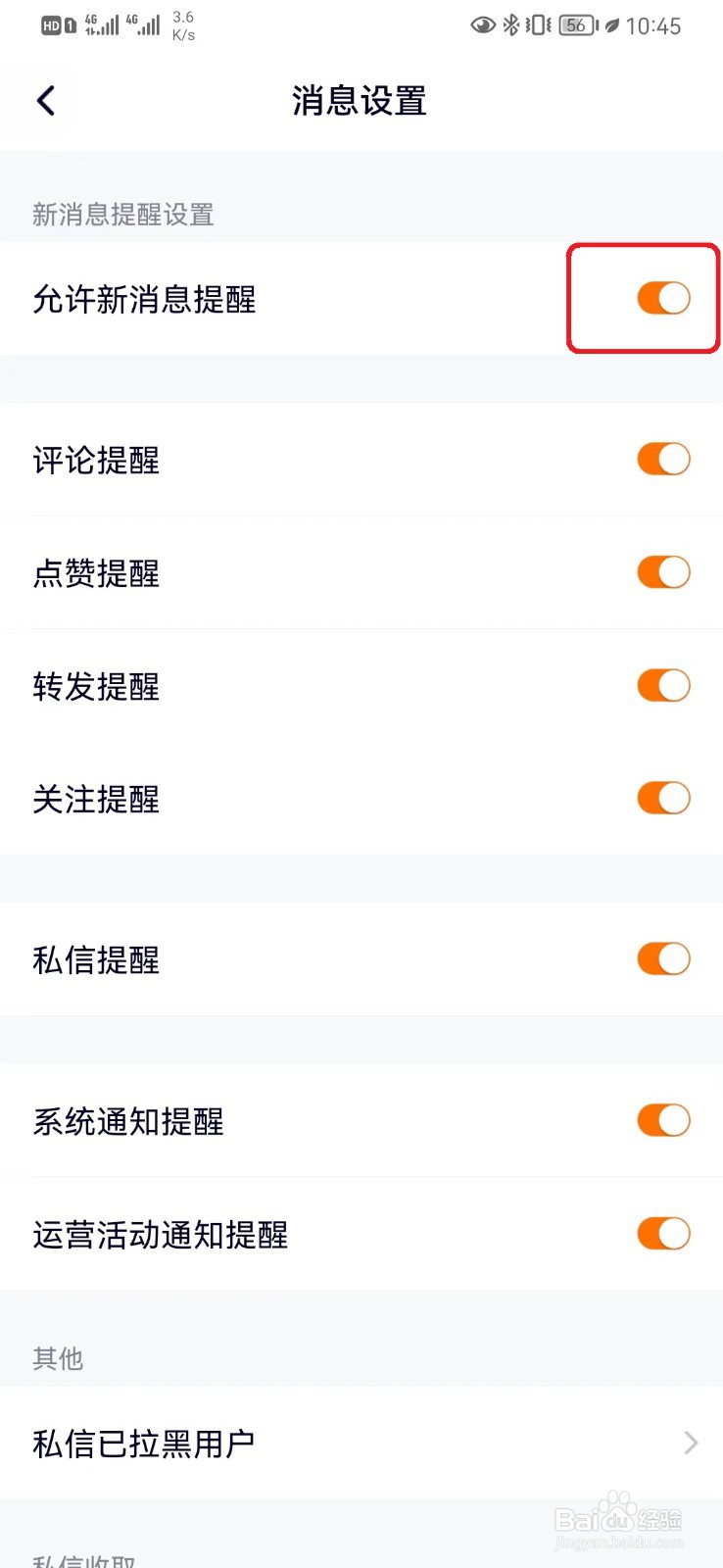
Task: Turn off 私信提醒 switch
Action: click(663, 958)
